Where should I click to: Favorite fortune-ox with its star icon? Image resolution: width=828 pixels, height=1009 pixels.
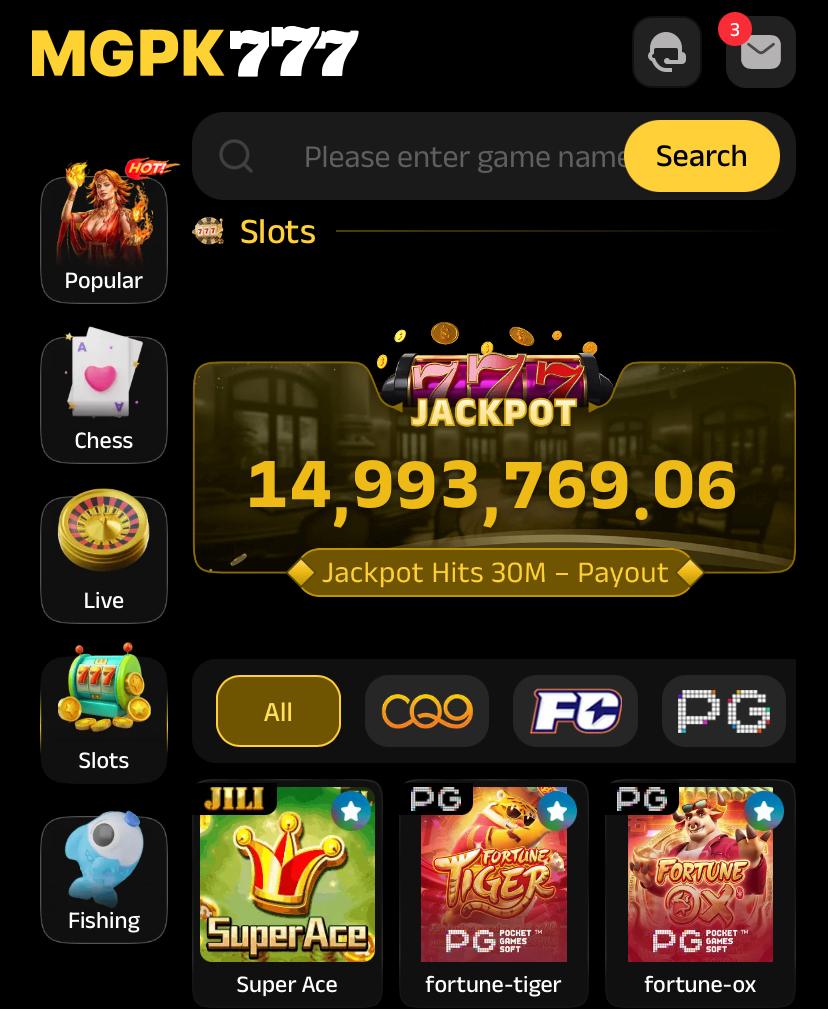(764, 811)
